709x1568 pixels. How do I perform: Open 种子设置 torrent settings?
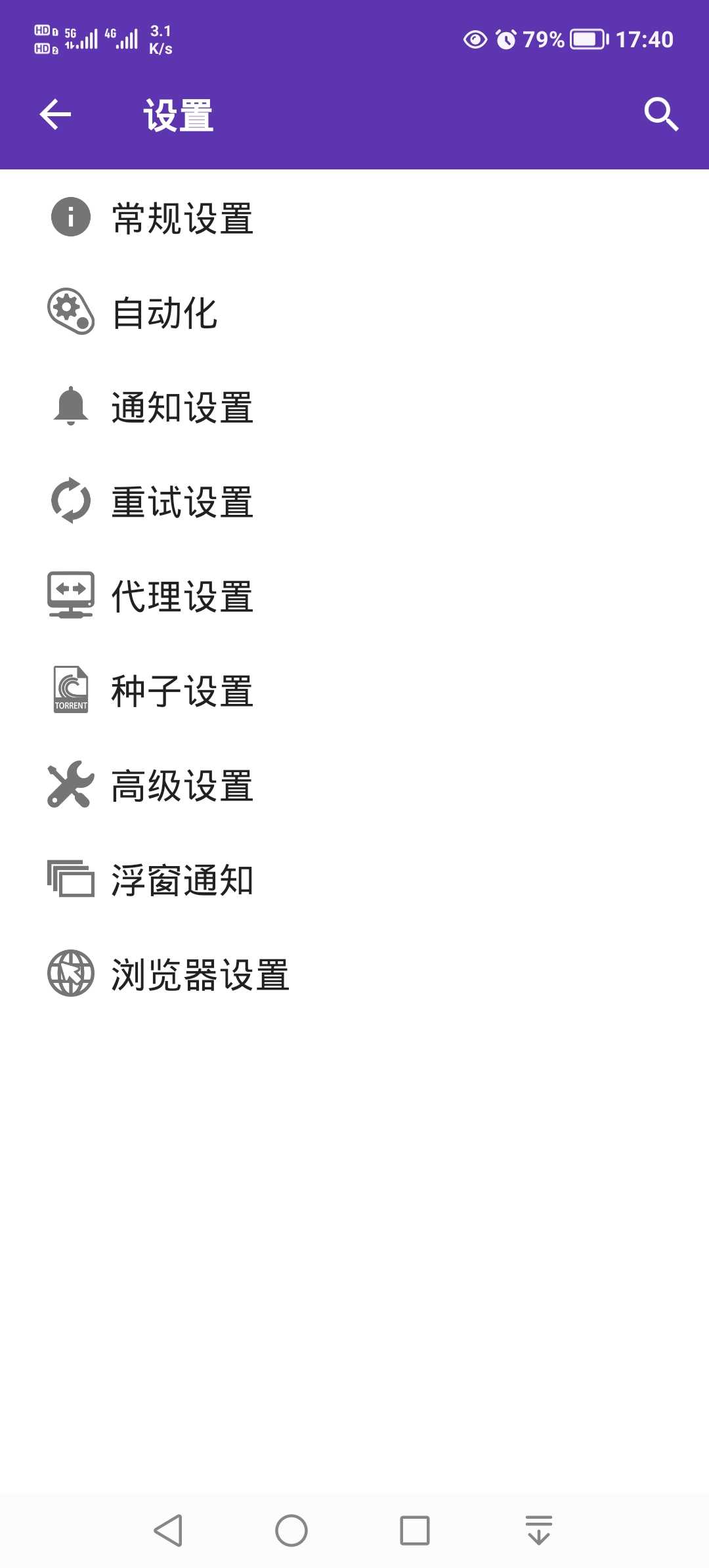click(183, 691)
